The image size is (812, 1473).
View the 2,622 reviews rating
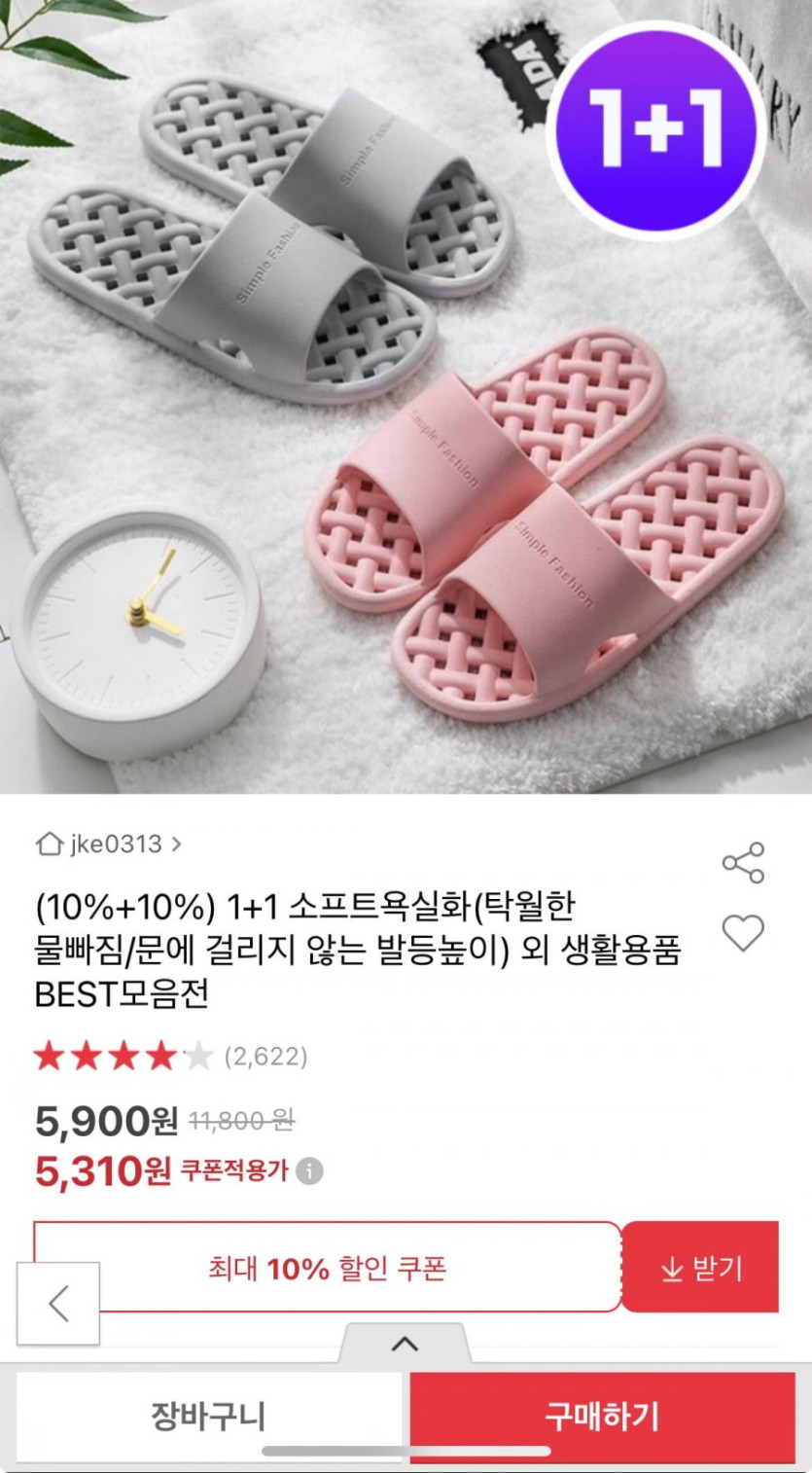pyautogui.click(x=170, y=1057)
